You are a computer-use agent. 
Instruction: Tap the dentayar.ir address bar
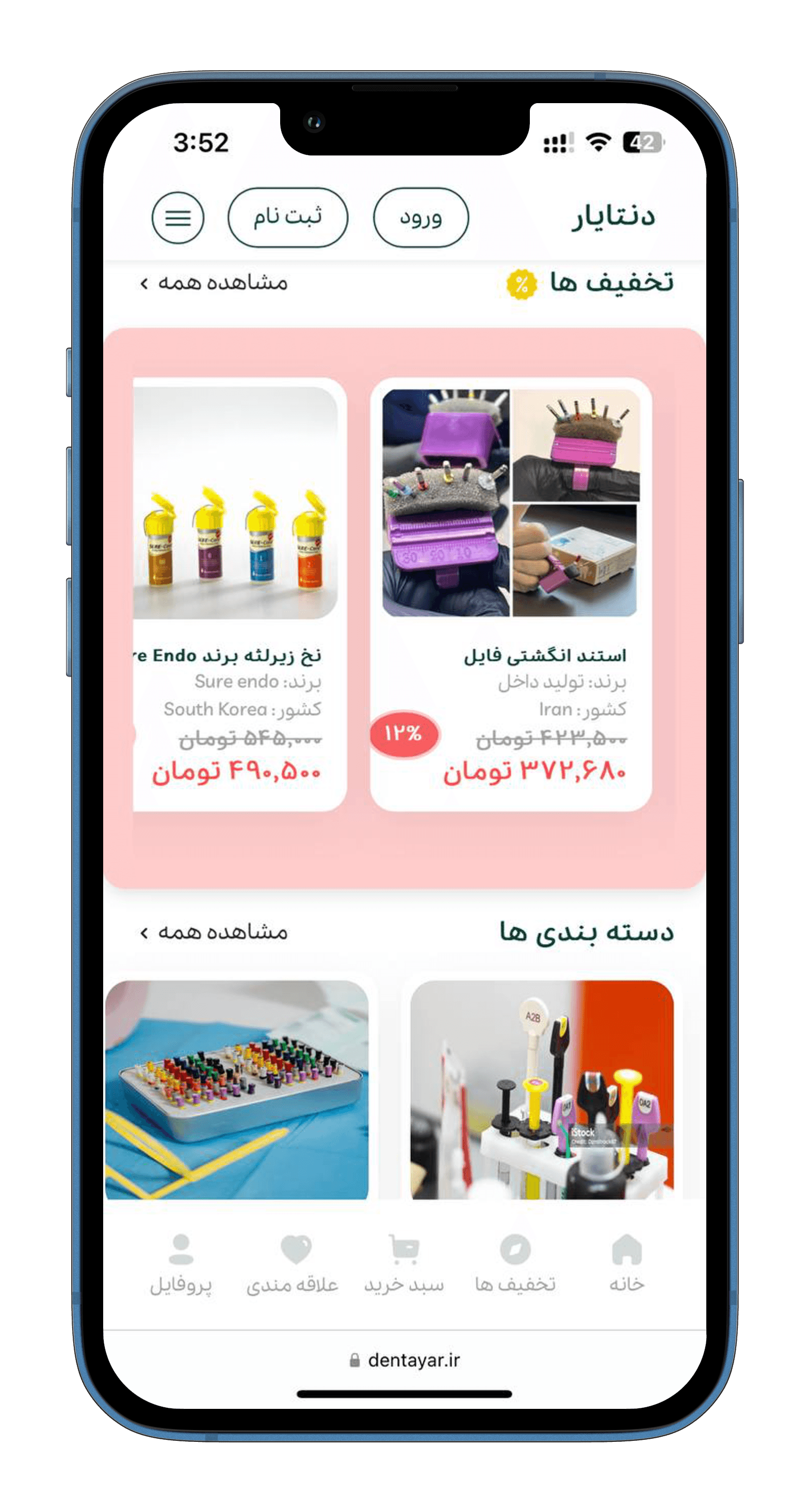click(x=404, y=1360)
